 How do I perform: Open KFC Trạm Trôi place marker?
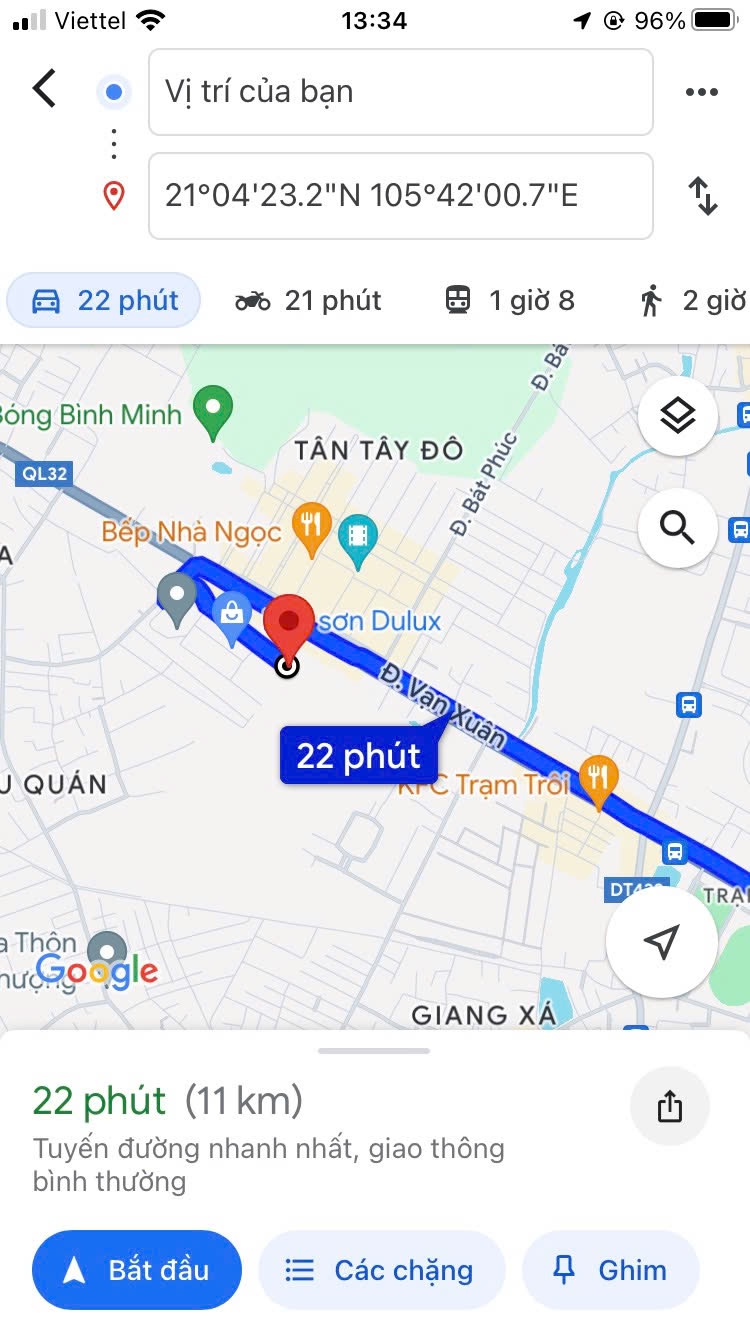(x=598, y=781)
